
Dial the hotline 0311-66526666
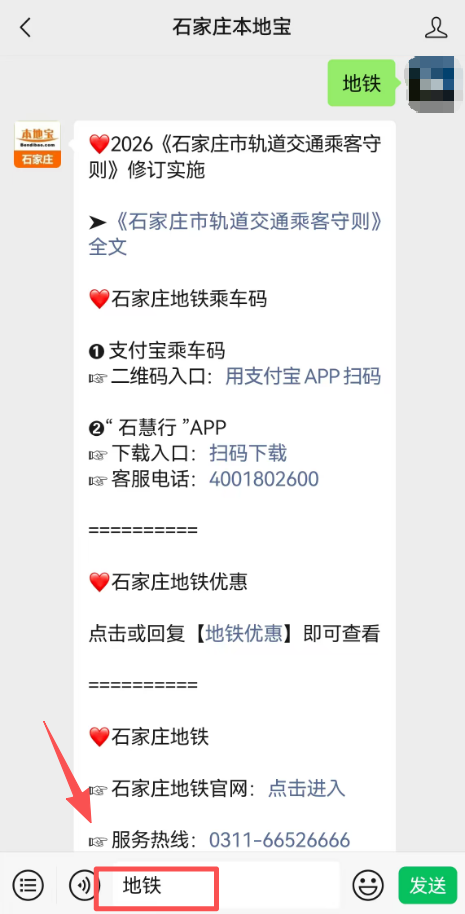pyautogui.click(x=280, y=840)
